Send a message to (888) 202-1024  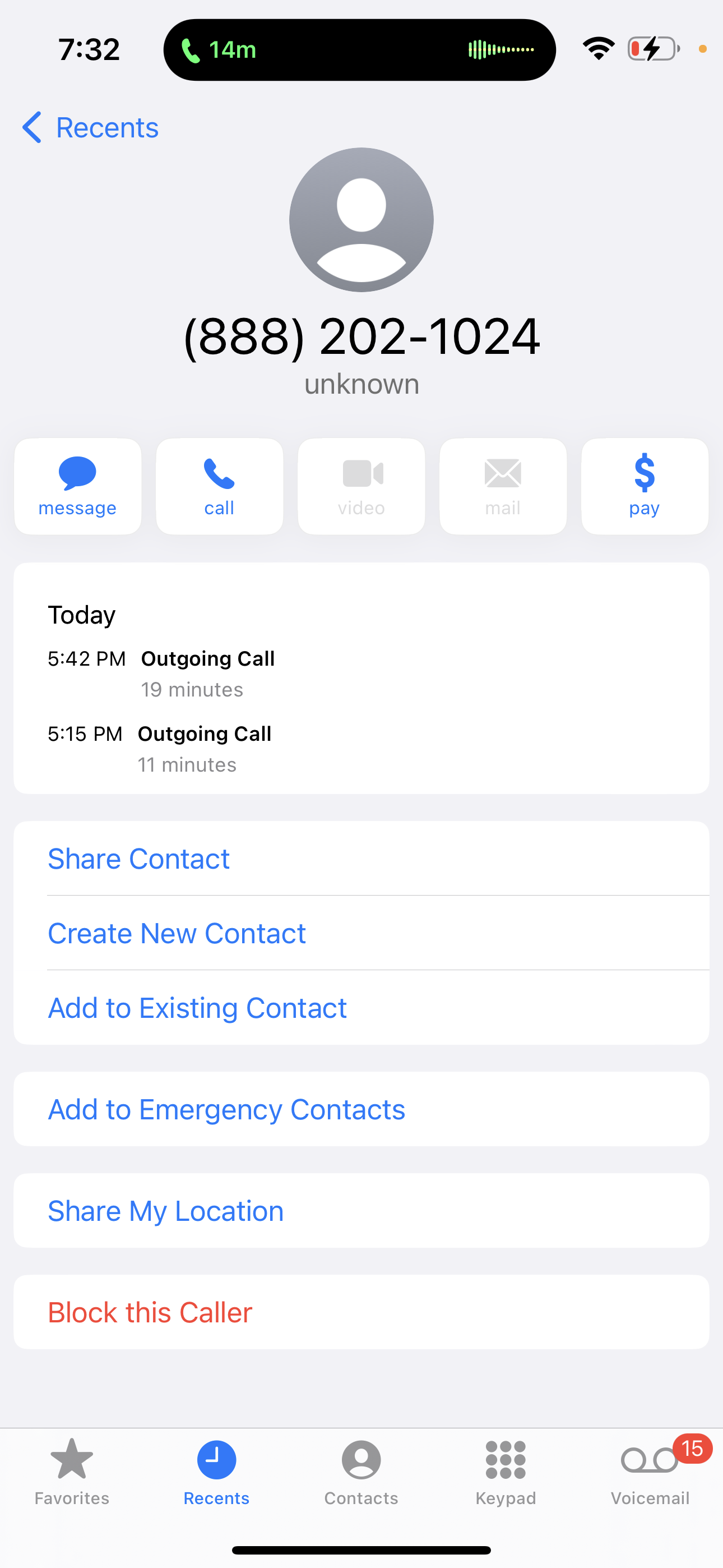77,486
